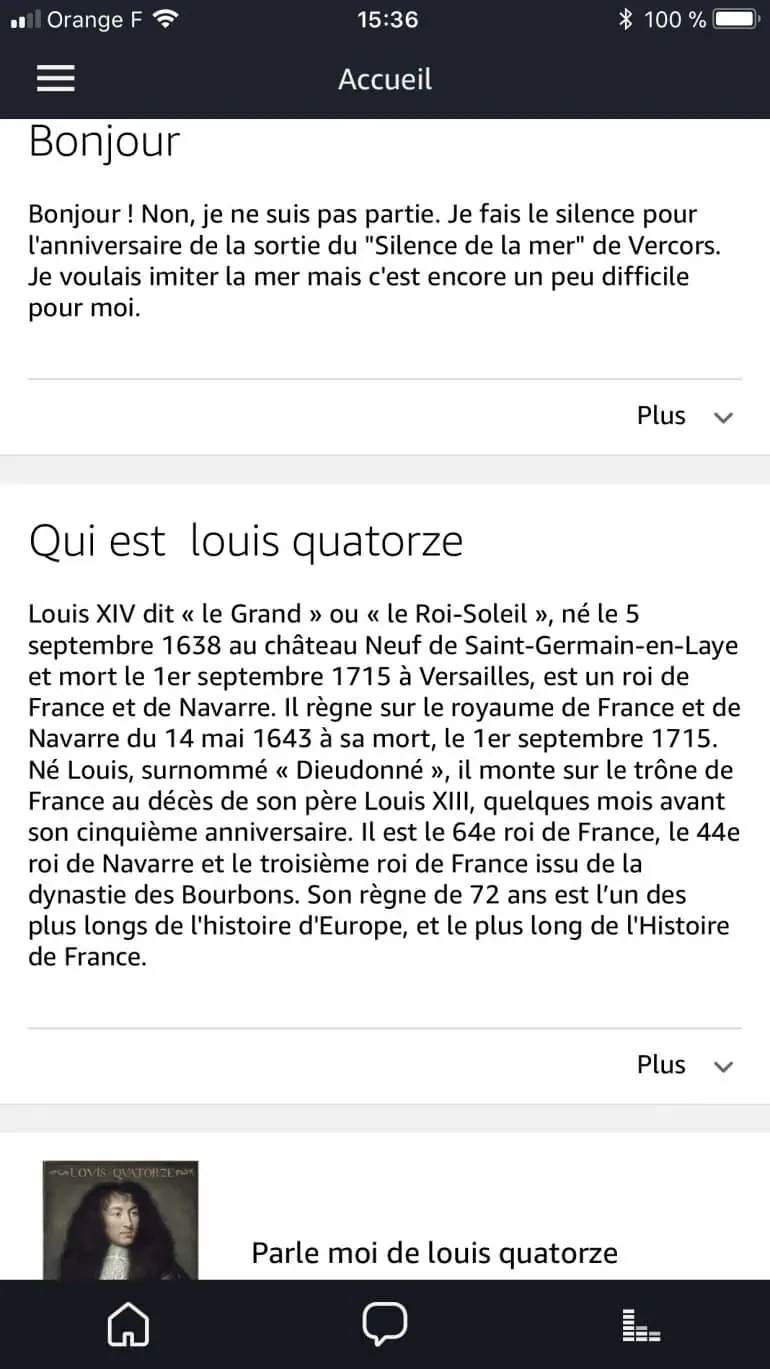770x1369 pixels.
Task: Click the Qui est louis quatorze heading
Action: pos(246,540)
